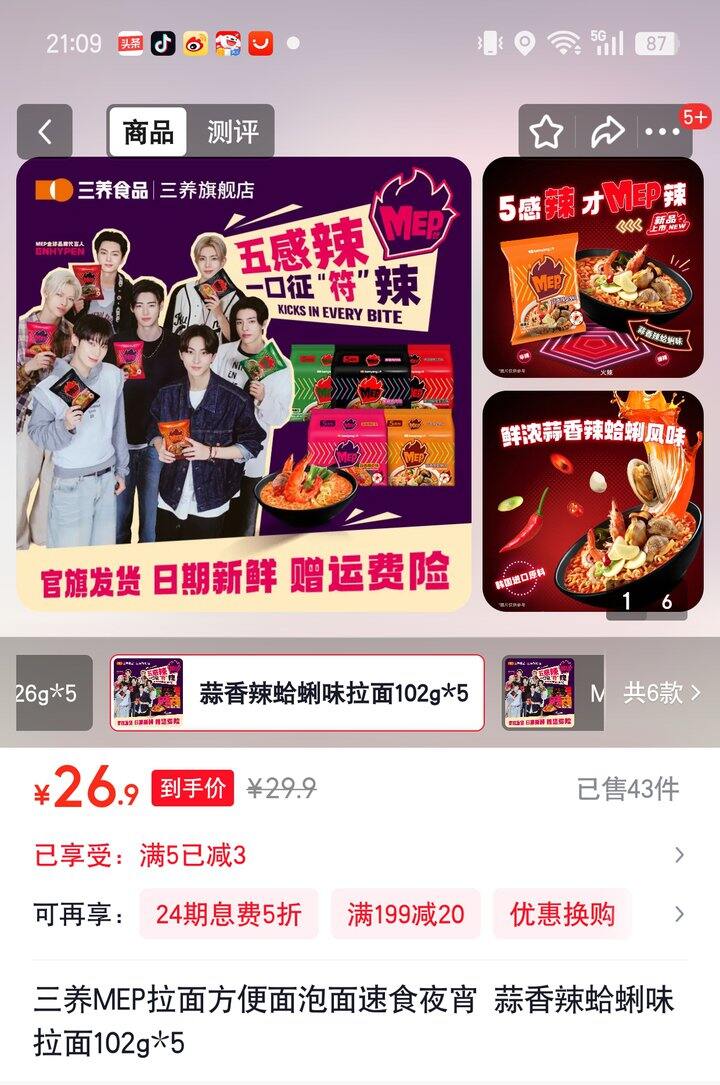Open details for 已享受 满5已减3

pos(360,855)
